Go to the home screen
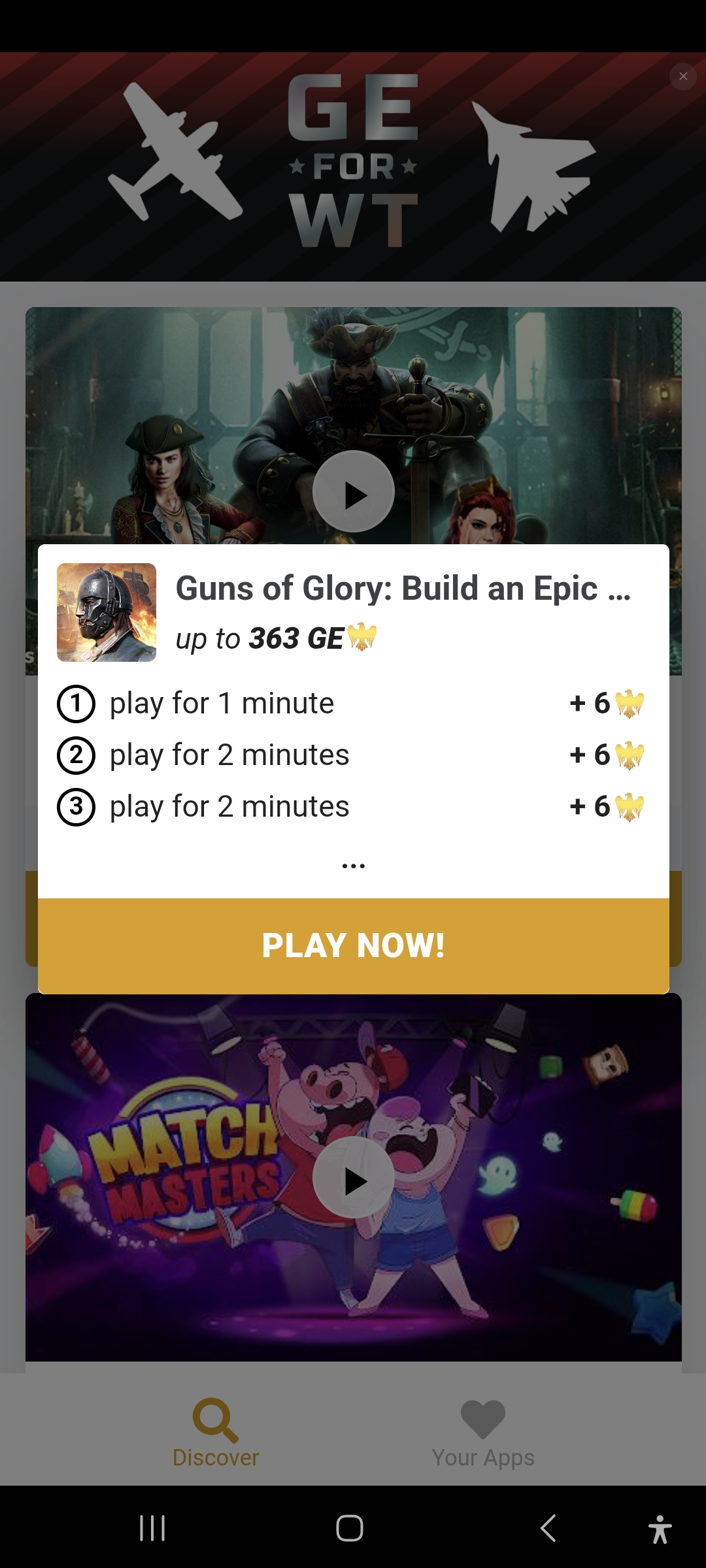 pyautogui.click(x=350, y=1528)
